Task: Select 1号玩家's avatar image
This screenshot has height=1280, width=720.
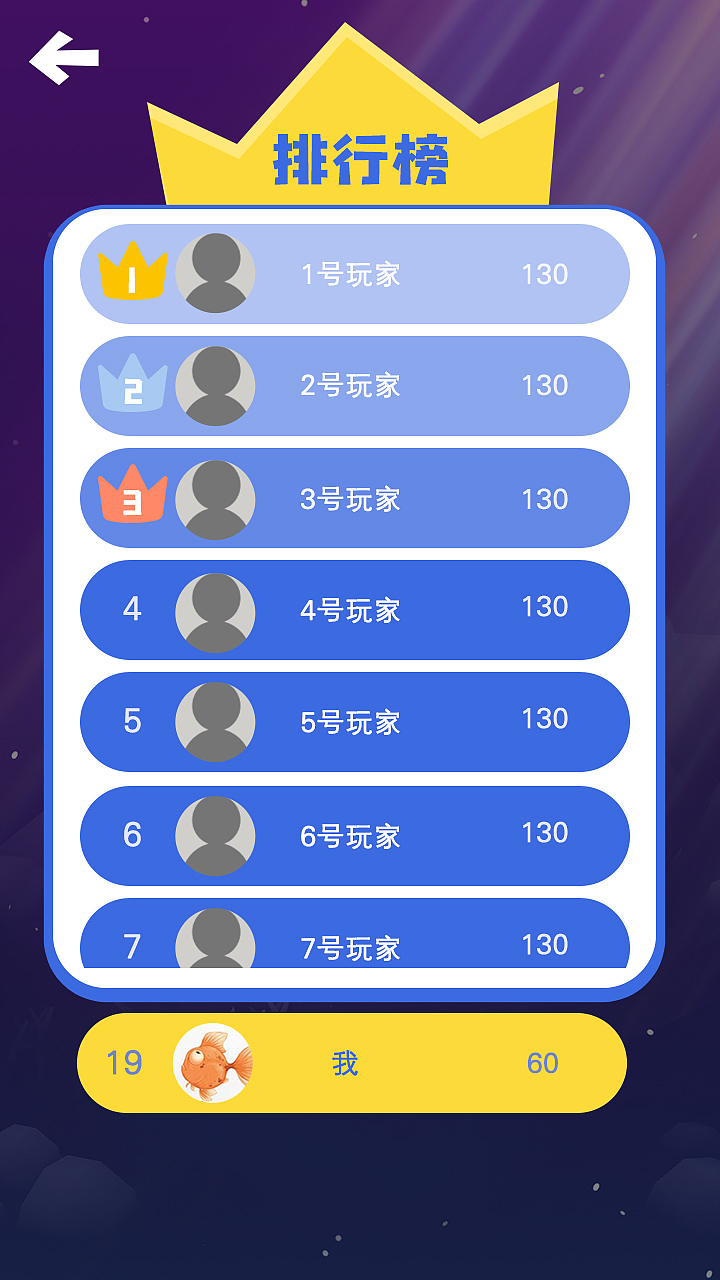Action: point(215,275)
